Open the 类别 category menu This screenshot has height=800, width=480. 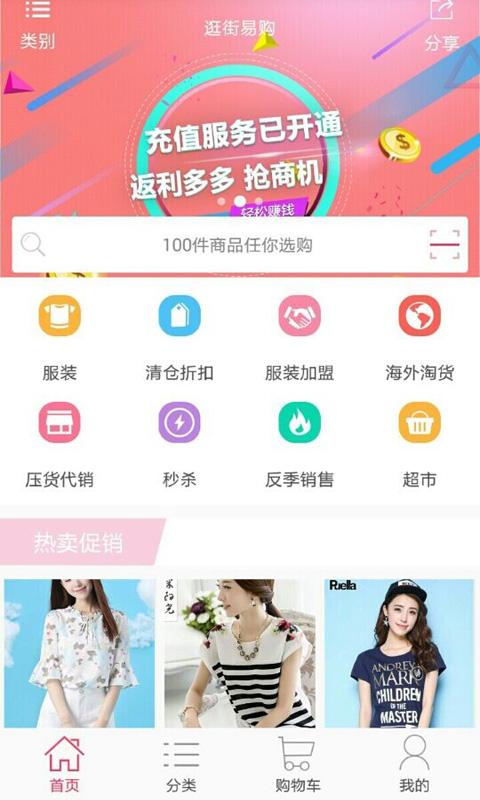(x=38, y=26)
